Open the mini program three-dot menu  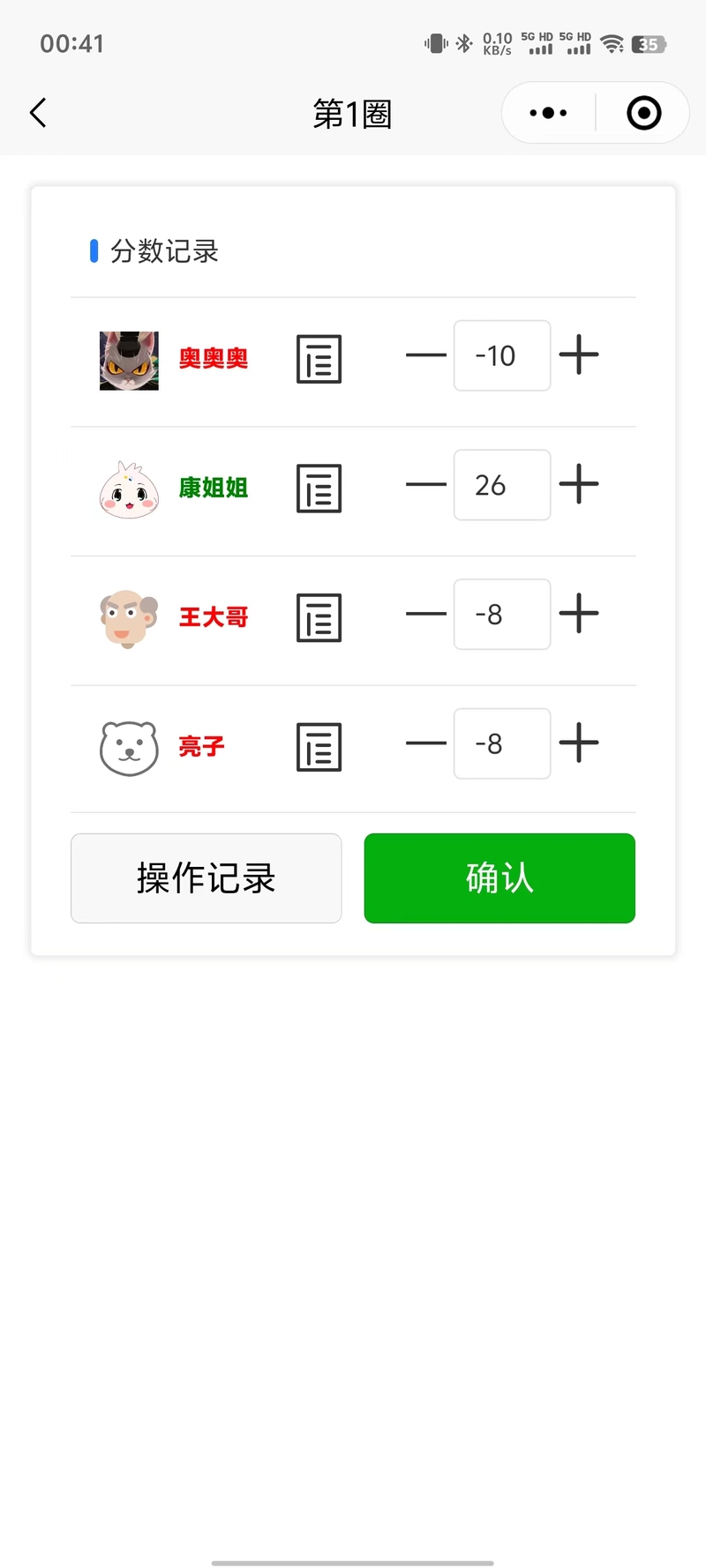point(548,113)
